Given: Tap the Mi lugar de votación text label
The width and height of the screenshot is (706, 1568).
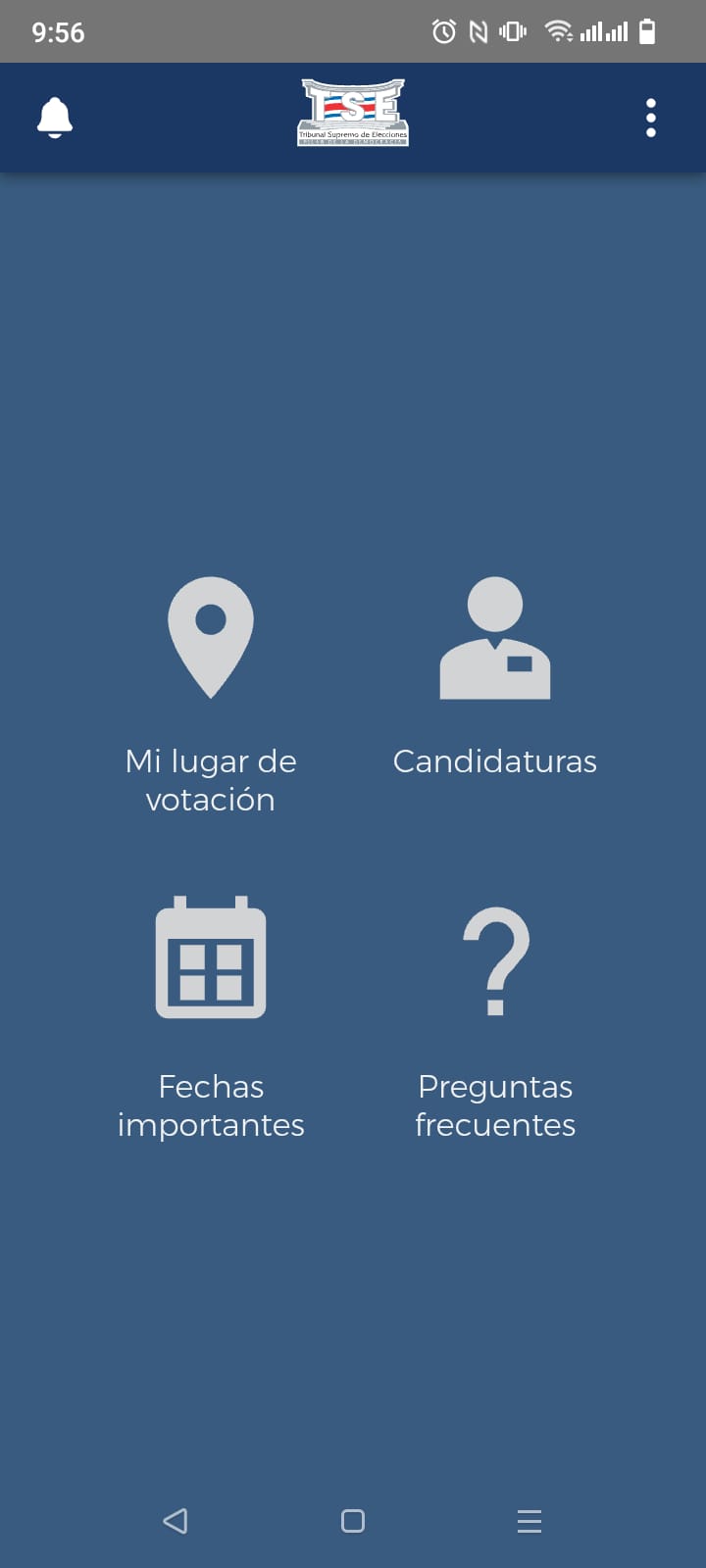Looking at the screenshot, I should tap(211, 780).
